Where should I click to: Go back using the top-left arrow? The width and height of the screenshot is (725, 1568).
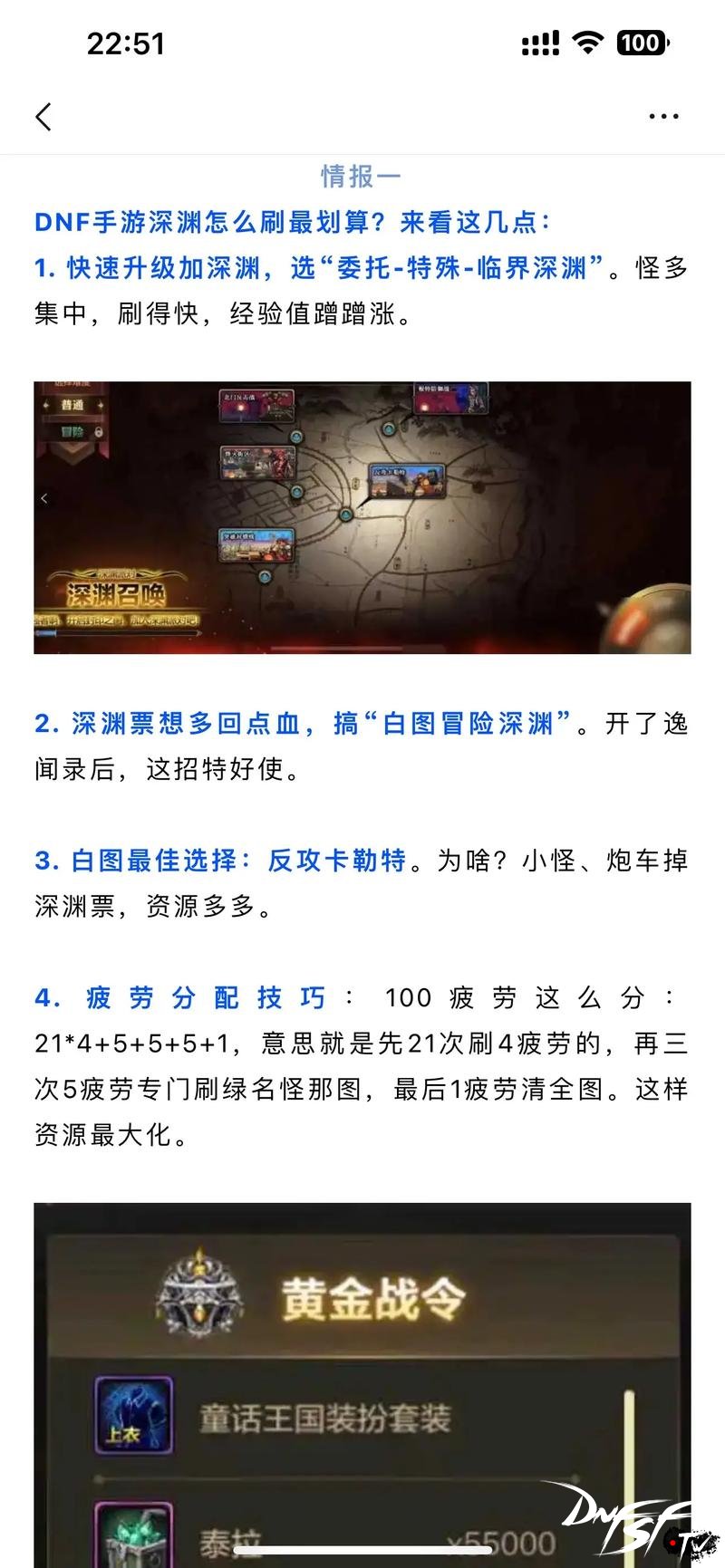pyautogui.click(x=43, y=117)
